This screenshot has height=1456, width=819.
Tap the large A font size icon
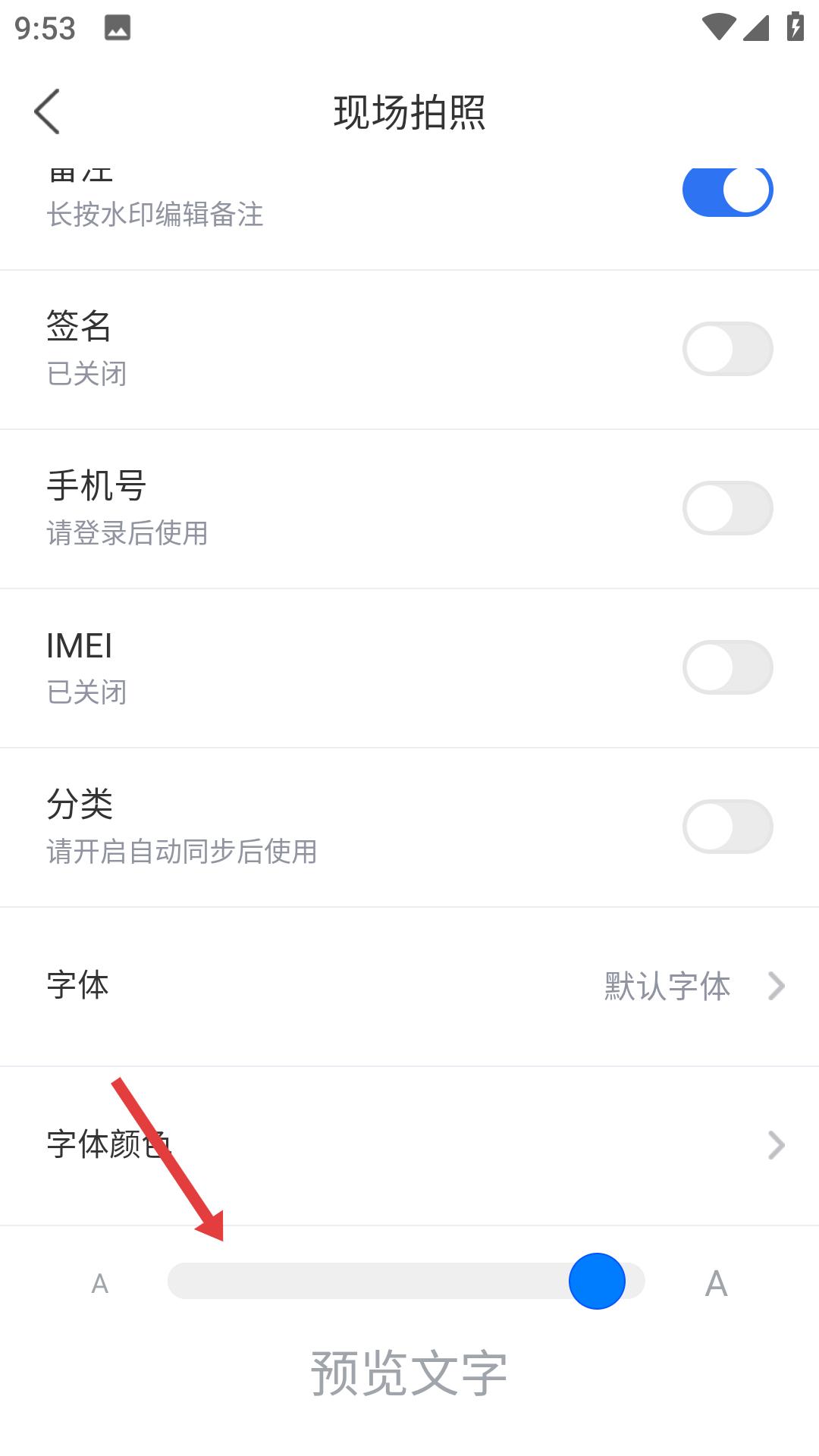click(x=716, y=1282)
